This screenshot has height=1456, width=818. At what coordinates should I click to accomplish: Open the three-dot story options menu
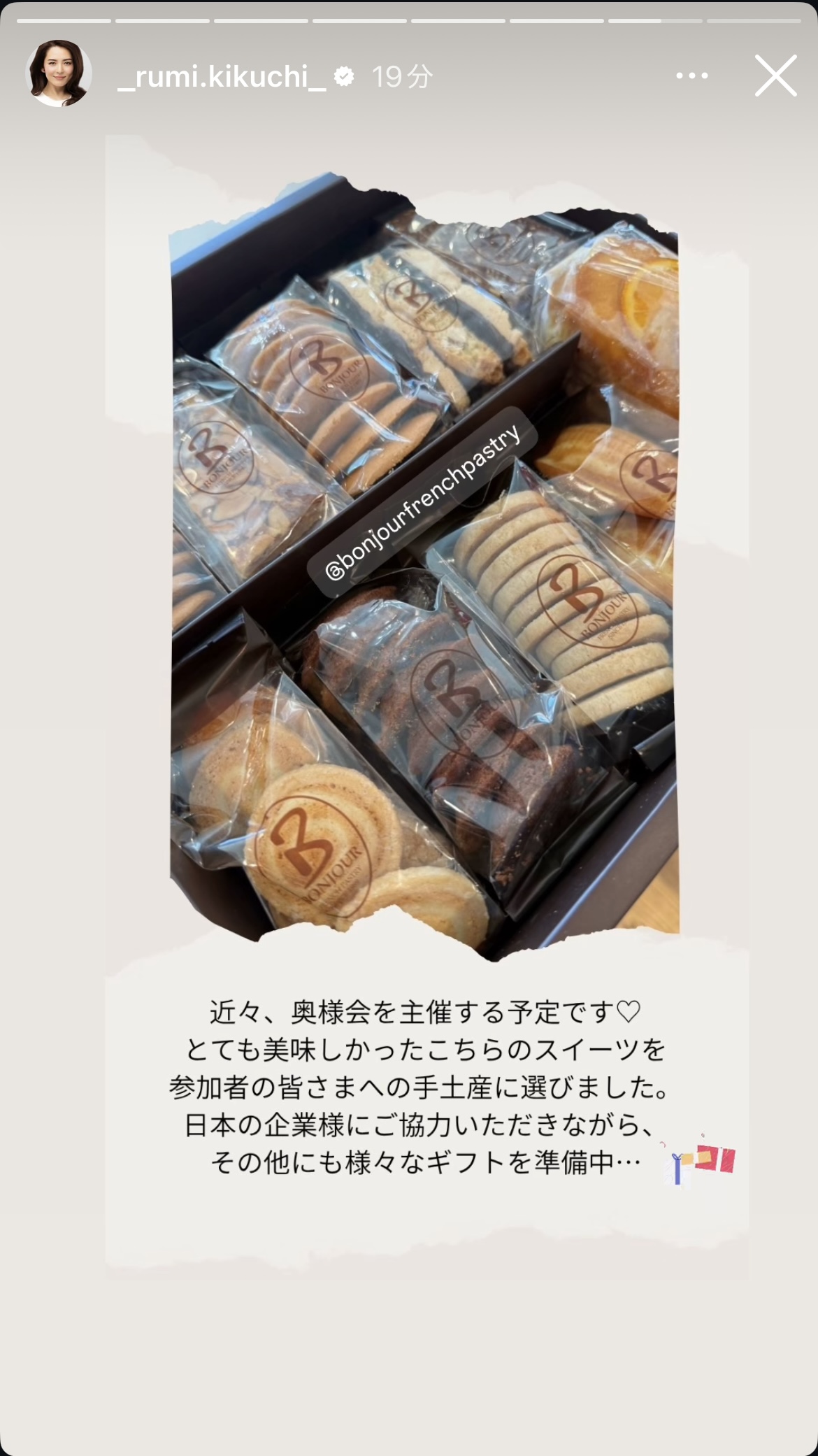[692, 76]
